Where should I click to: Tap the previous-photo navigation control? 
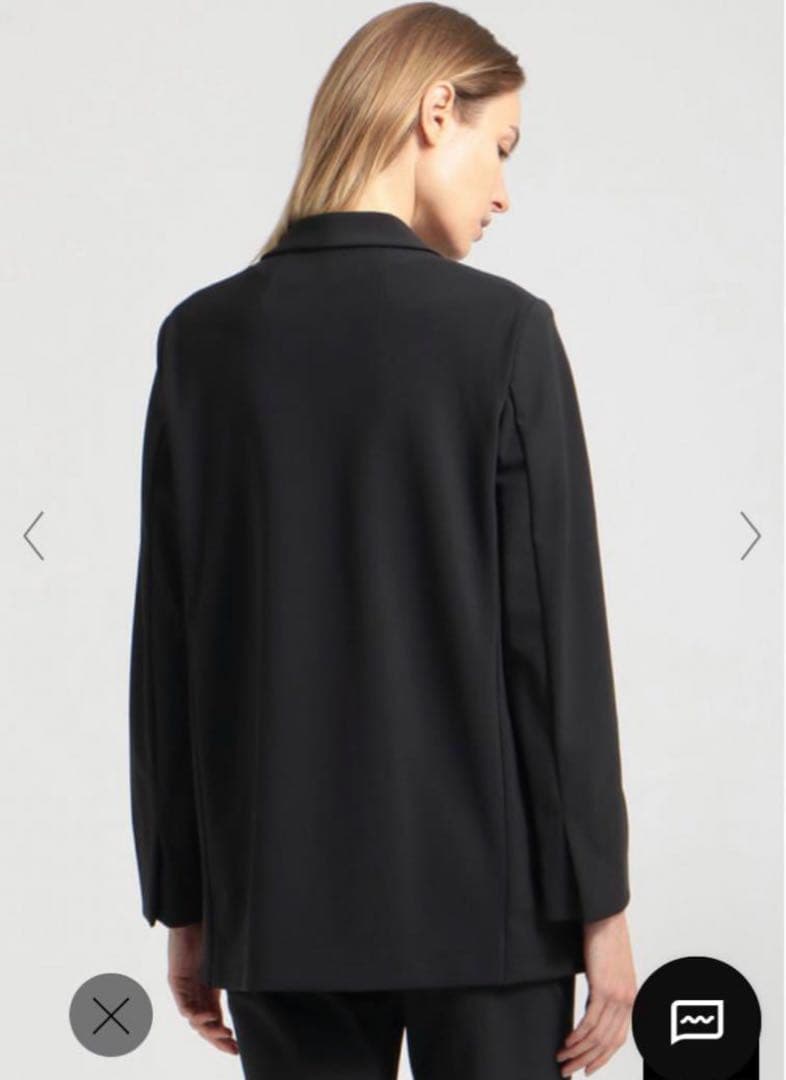(x=32, y=536)
